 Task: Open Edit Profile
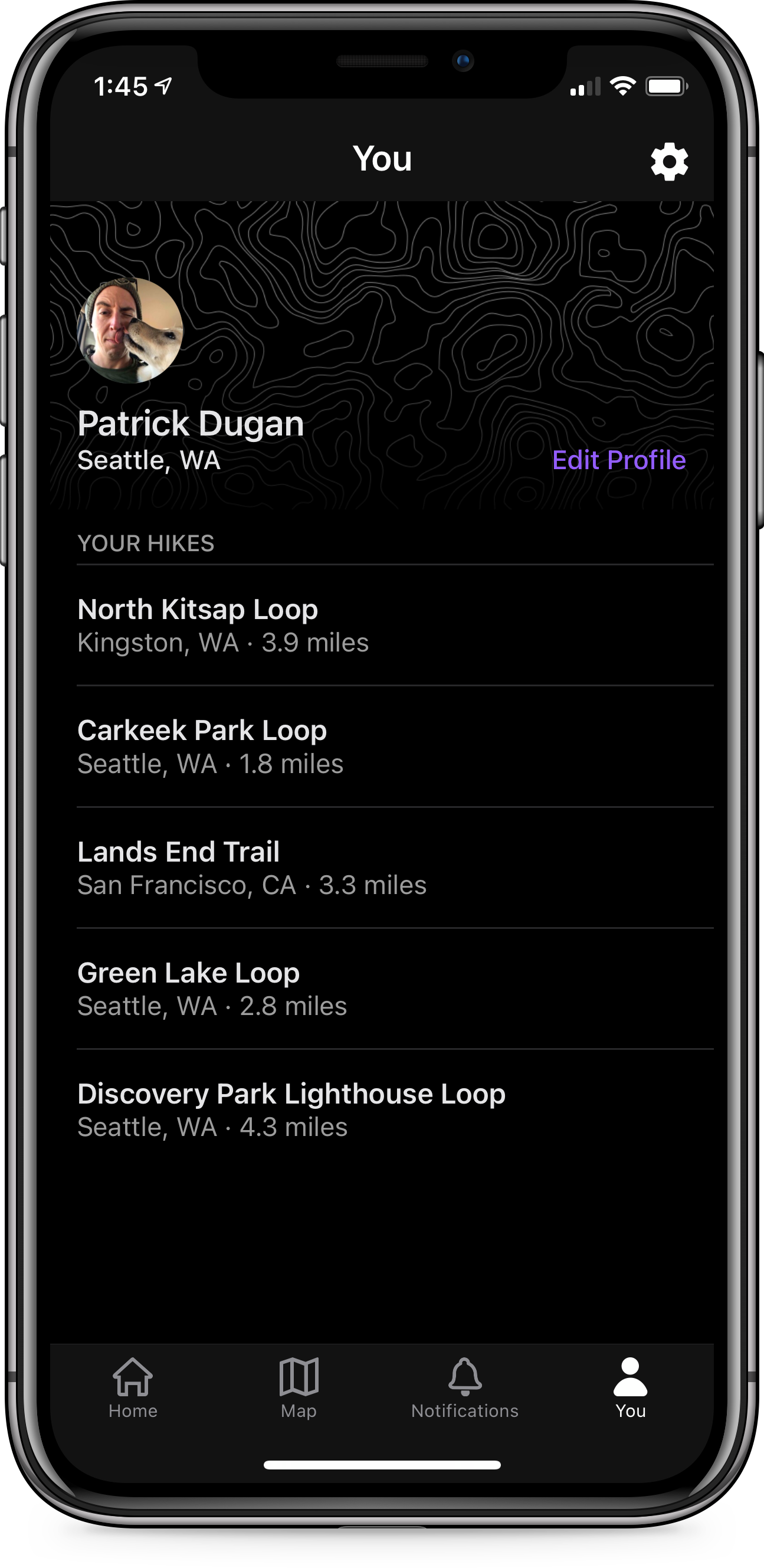(x=619, y=461)
